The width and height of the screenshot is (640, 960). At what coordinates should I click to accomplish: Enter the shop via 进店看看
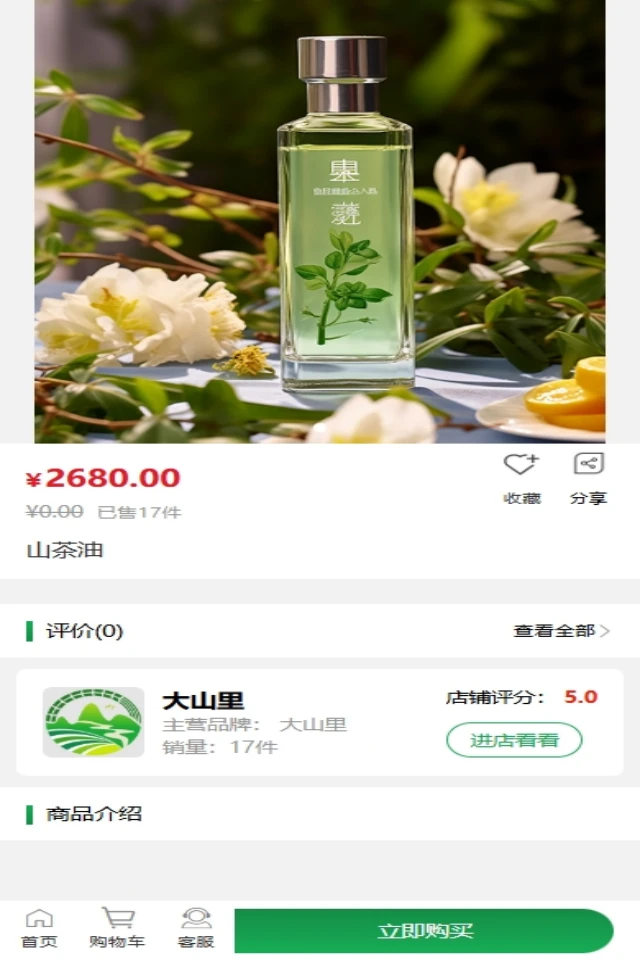(x=514, y=740)
